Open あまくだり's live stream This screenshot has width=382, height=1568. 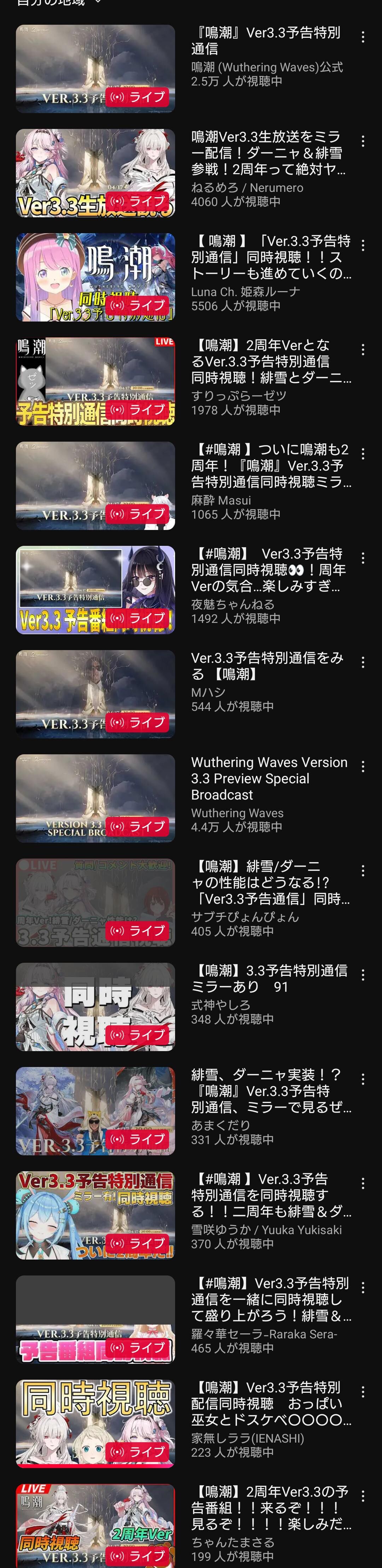click(x=95, y=1110)
